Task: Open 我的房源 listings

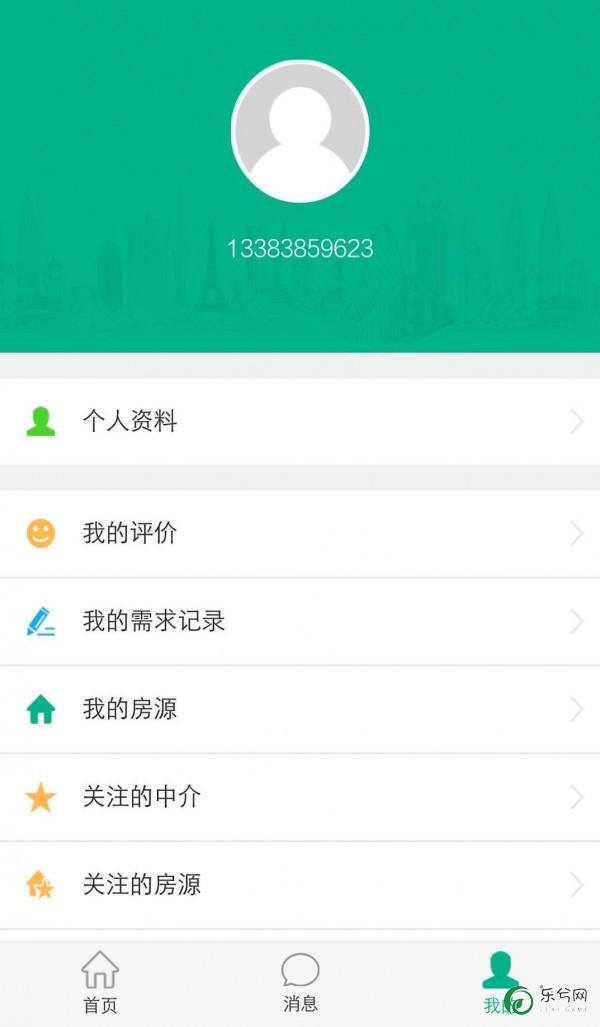Action: pyautogui.click(x=300, y=709)
